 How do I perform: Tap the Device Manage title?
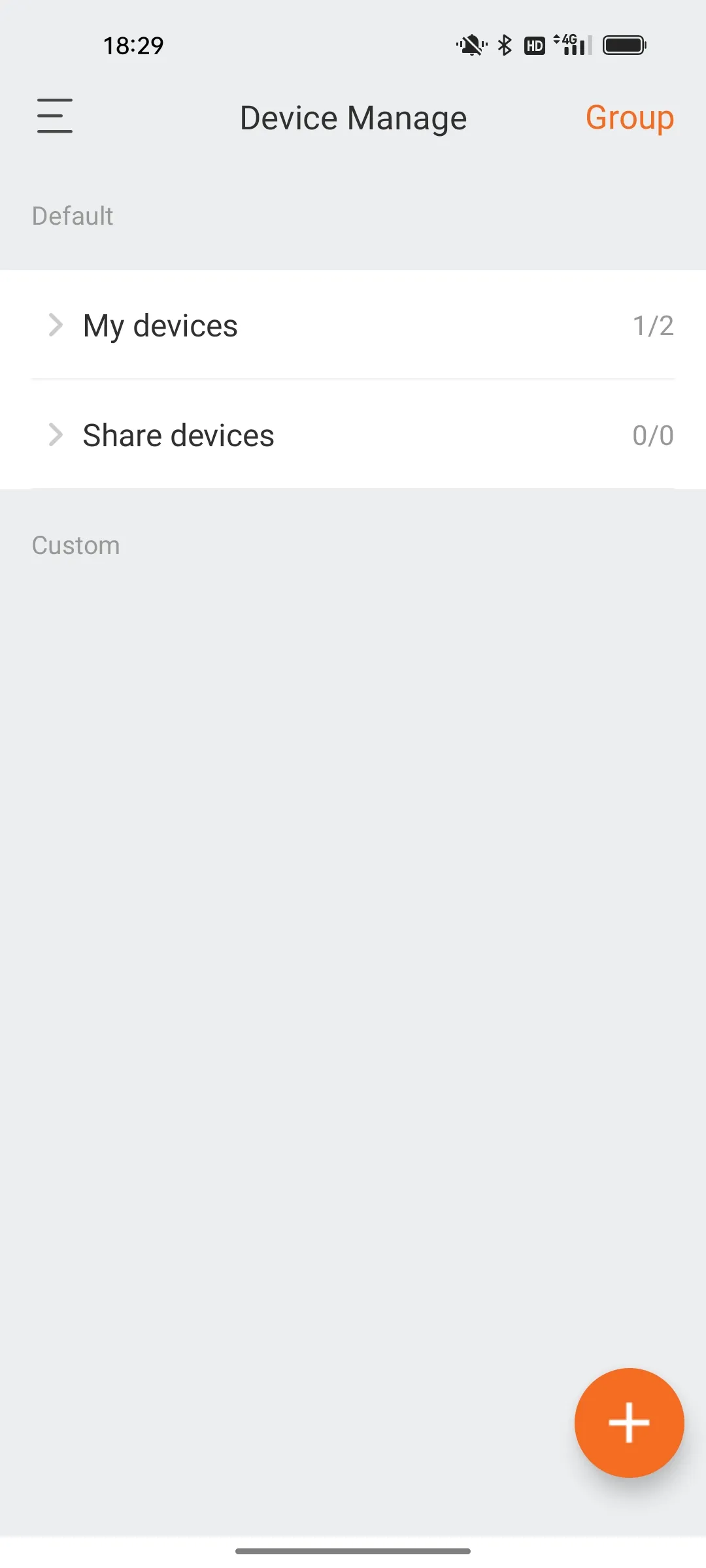tap(353, 118)
